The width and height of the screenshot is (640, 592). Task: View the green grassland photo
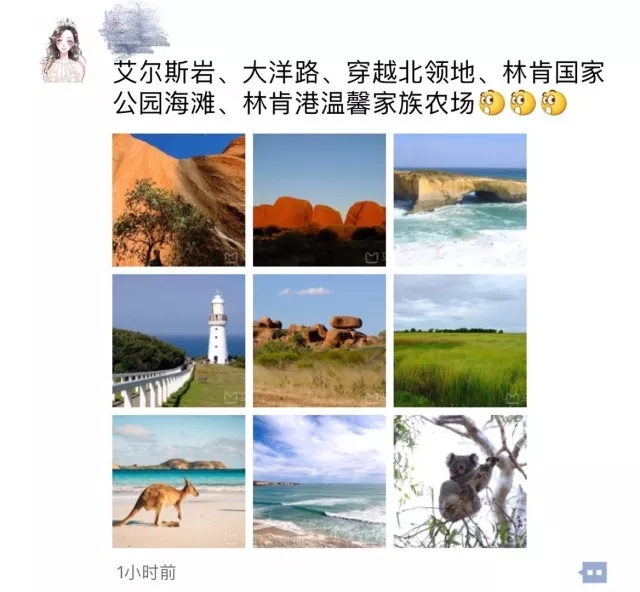tap(460, 341)
